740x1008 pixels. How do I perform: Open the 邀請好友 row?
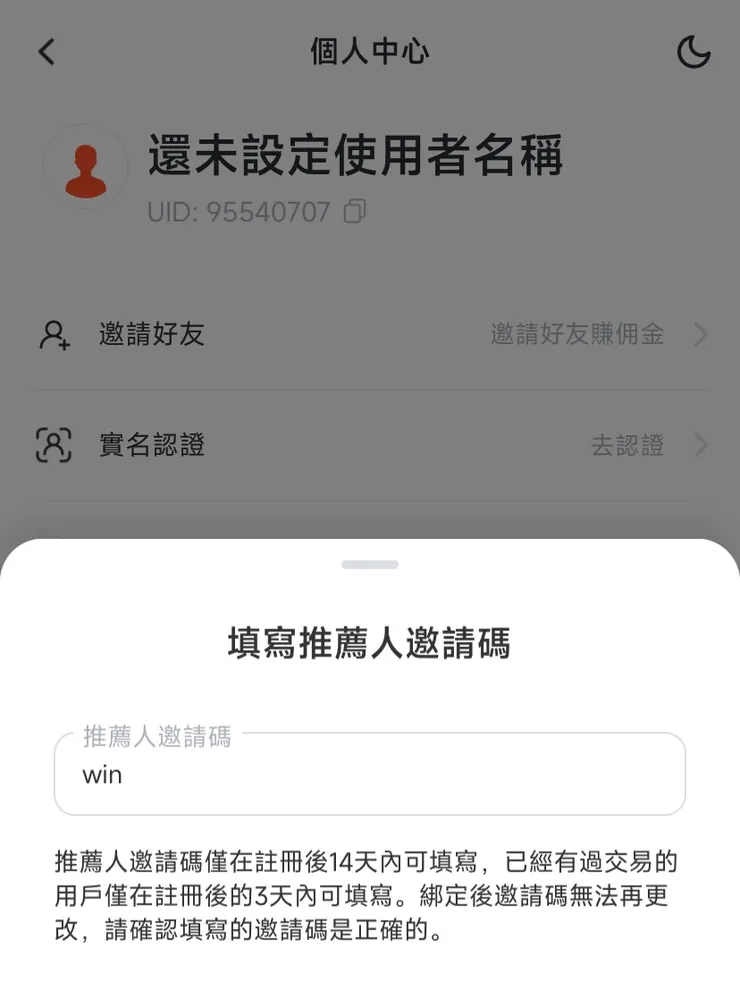[152, 335]
